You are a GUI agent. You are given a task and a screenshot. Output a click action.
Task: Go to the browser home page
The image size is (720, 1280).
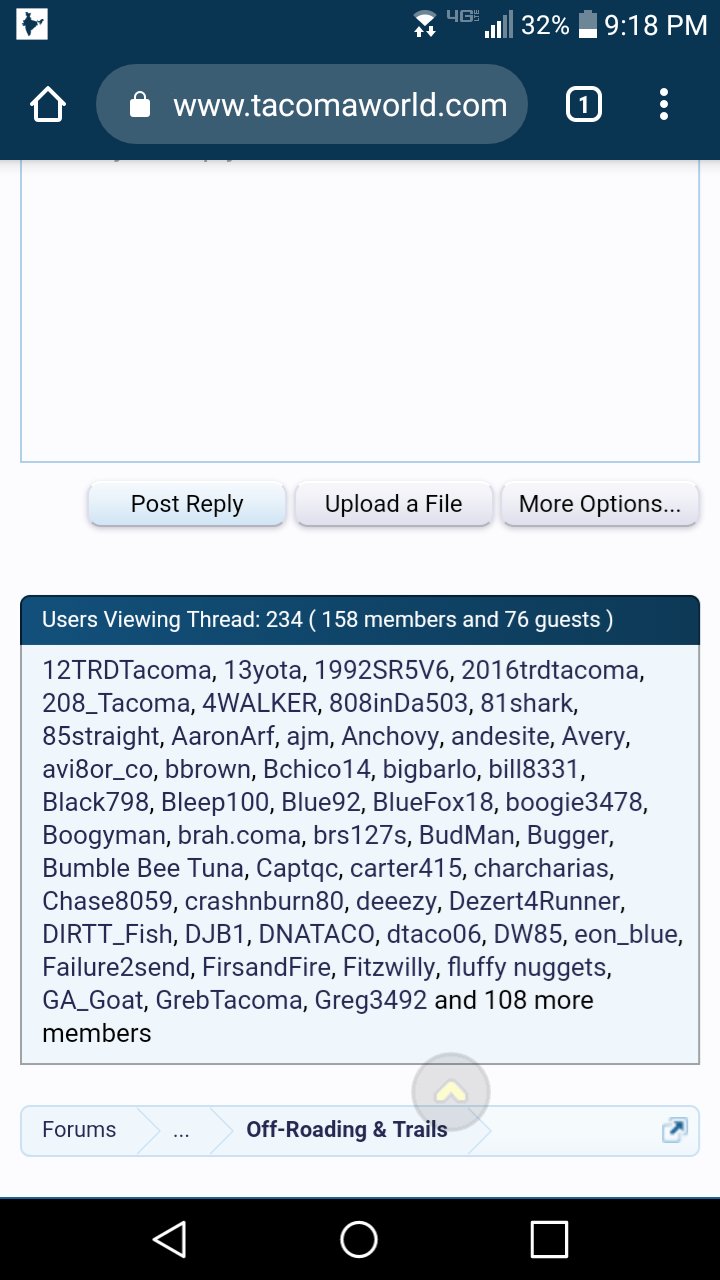(48, 105)
